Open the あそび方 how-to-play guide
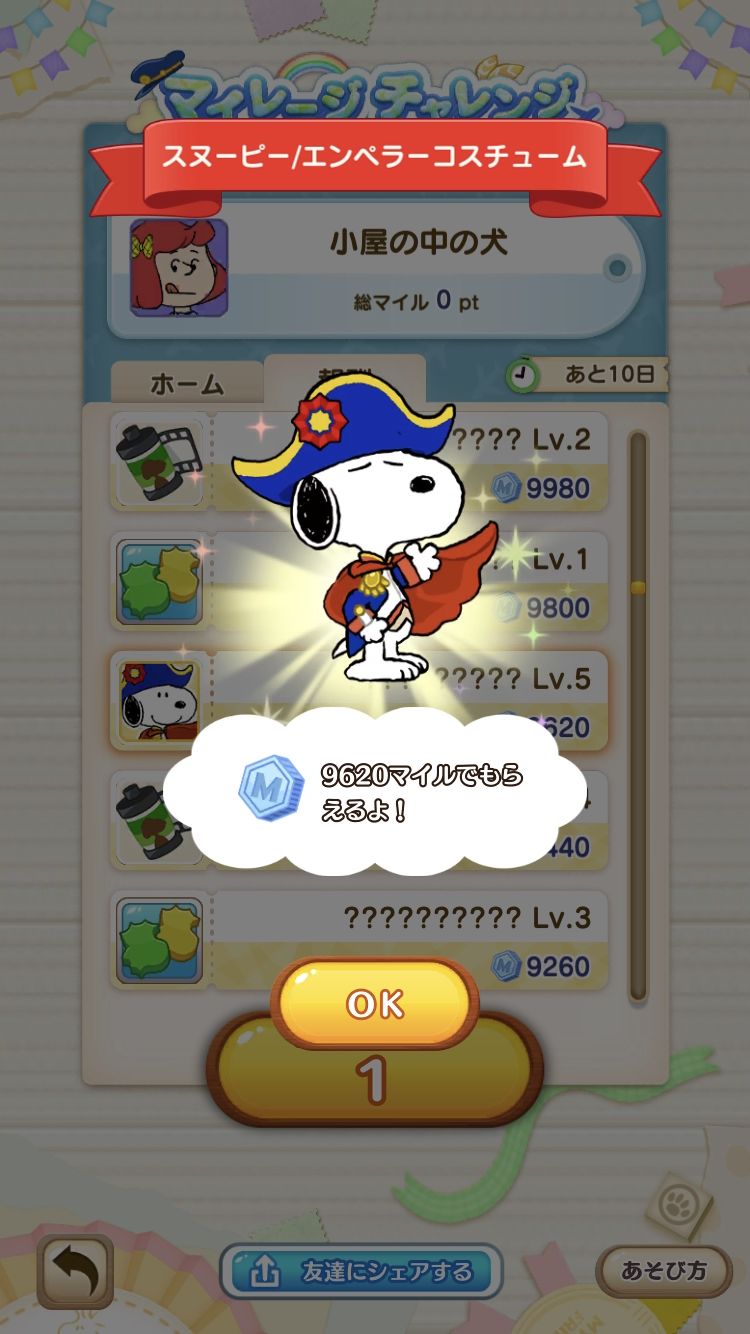 663,1271
